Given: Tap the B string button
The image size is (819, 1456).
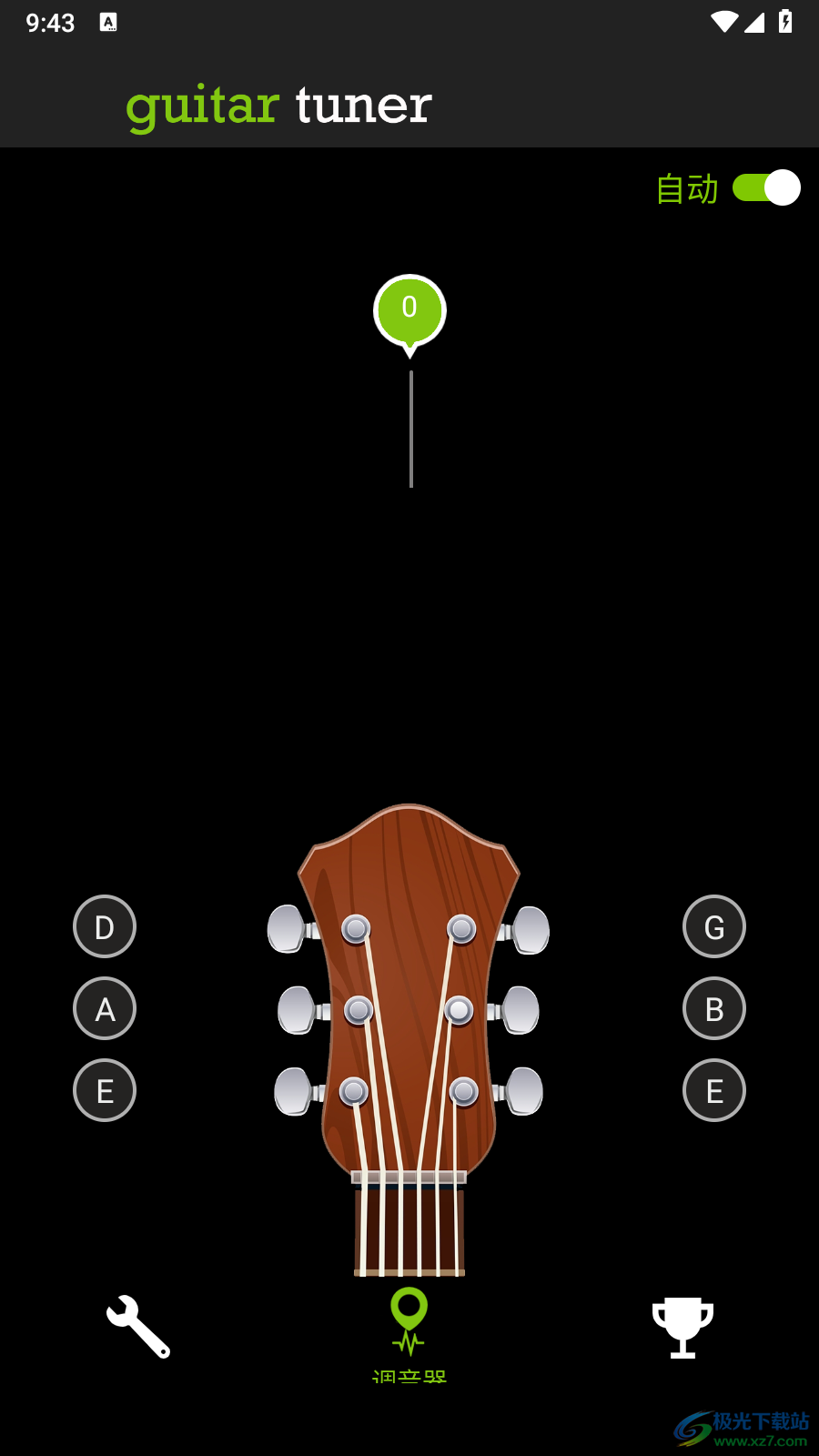Looking at the screenshot, I should (x=714, y=1008).
